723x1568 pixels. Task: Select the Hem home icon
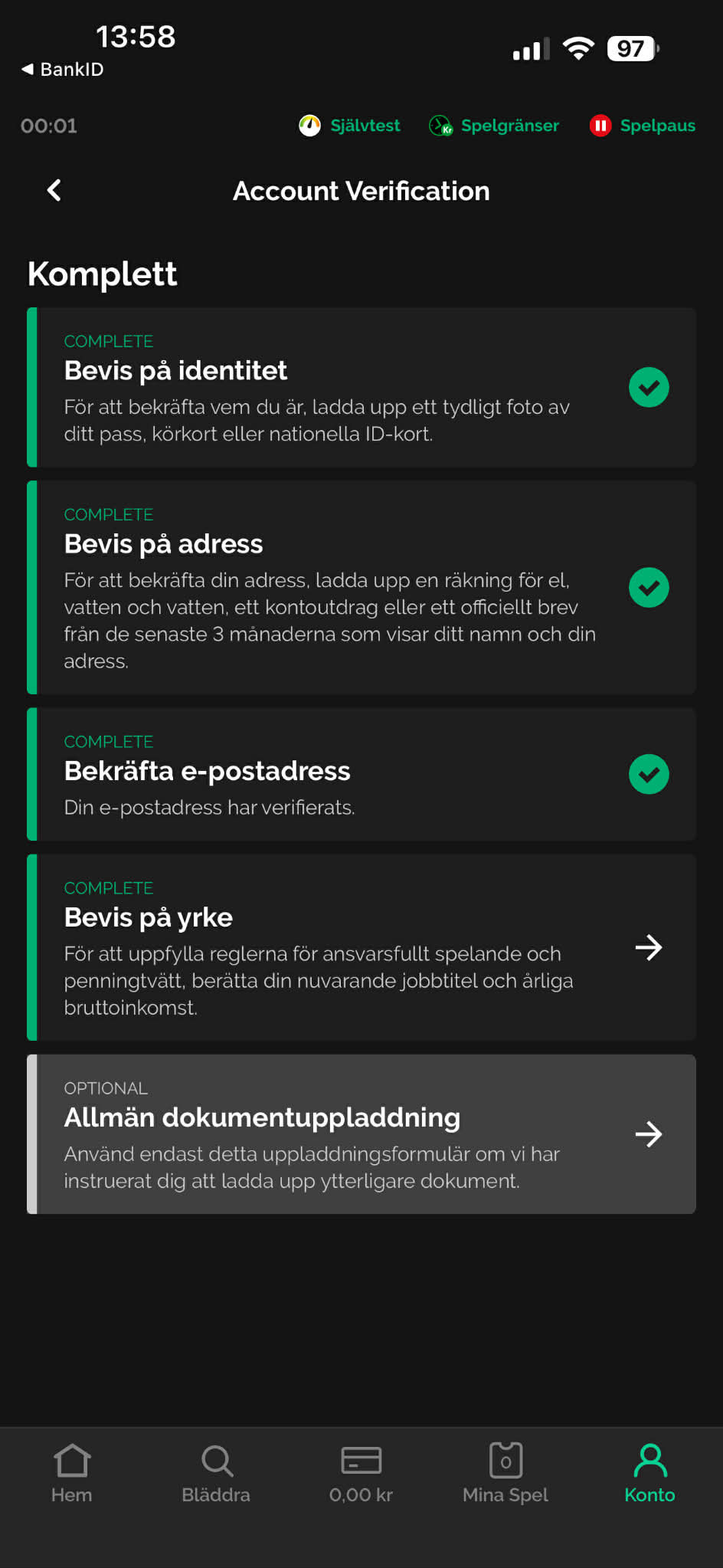72,1461
